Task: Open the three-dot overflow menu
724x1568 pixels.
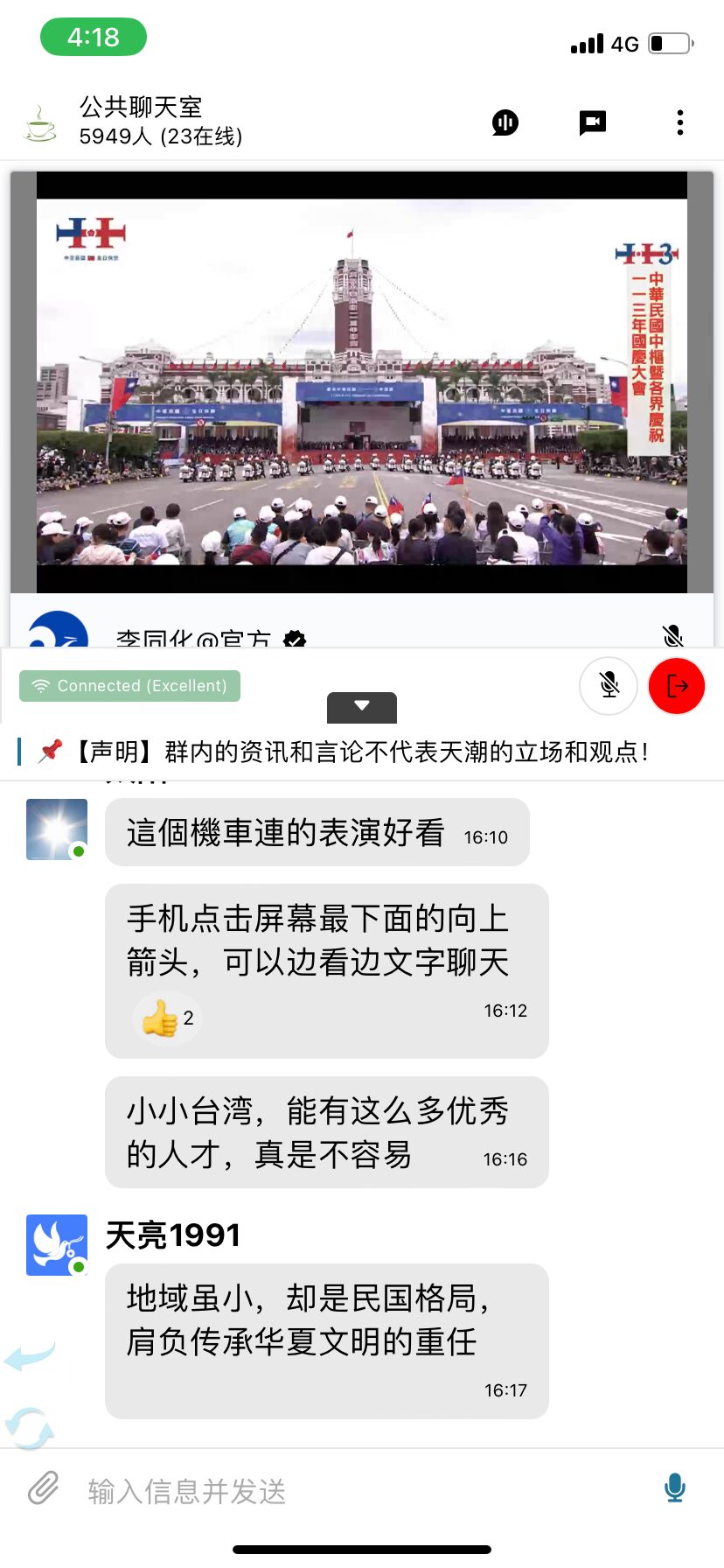Action: pyautogui.click(x=680, y=122)
